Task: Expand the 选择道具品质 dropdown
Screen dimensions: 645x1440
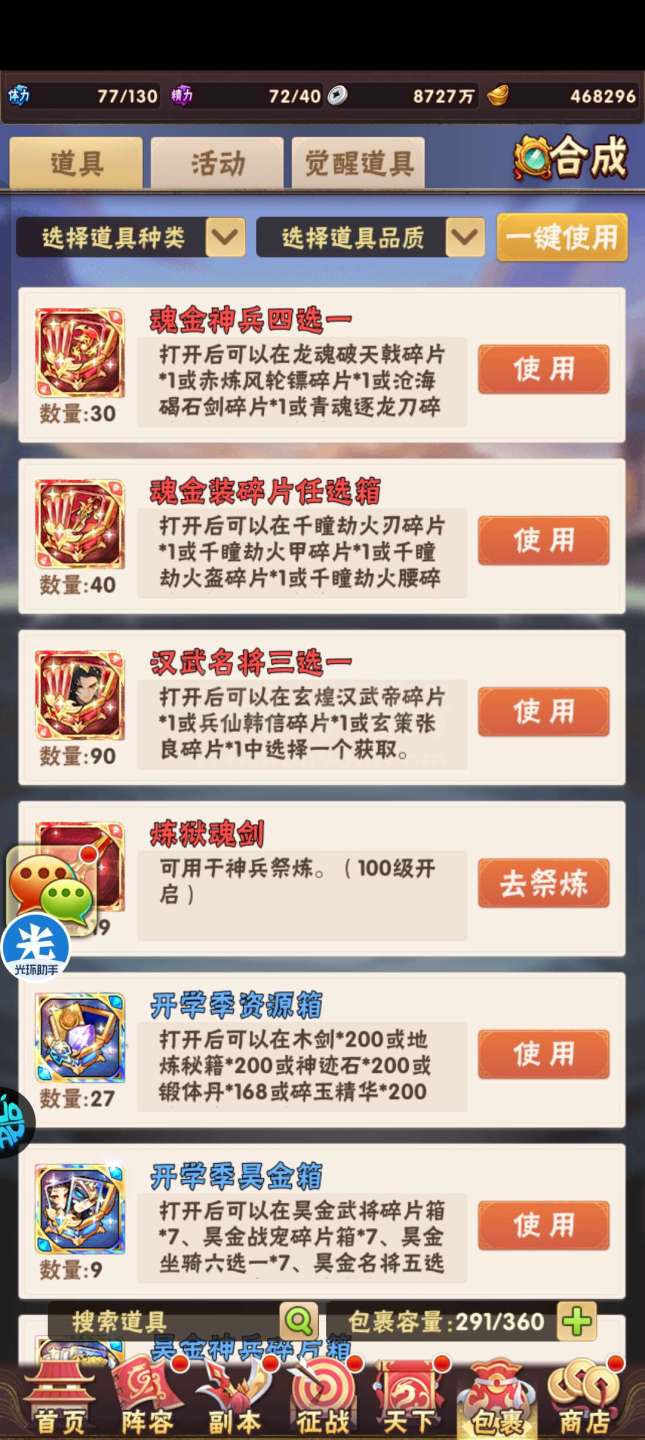Action: [x=370, y=237]
